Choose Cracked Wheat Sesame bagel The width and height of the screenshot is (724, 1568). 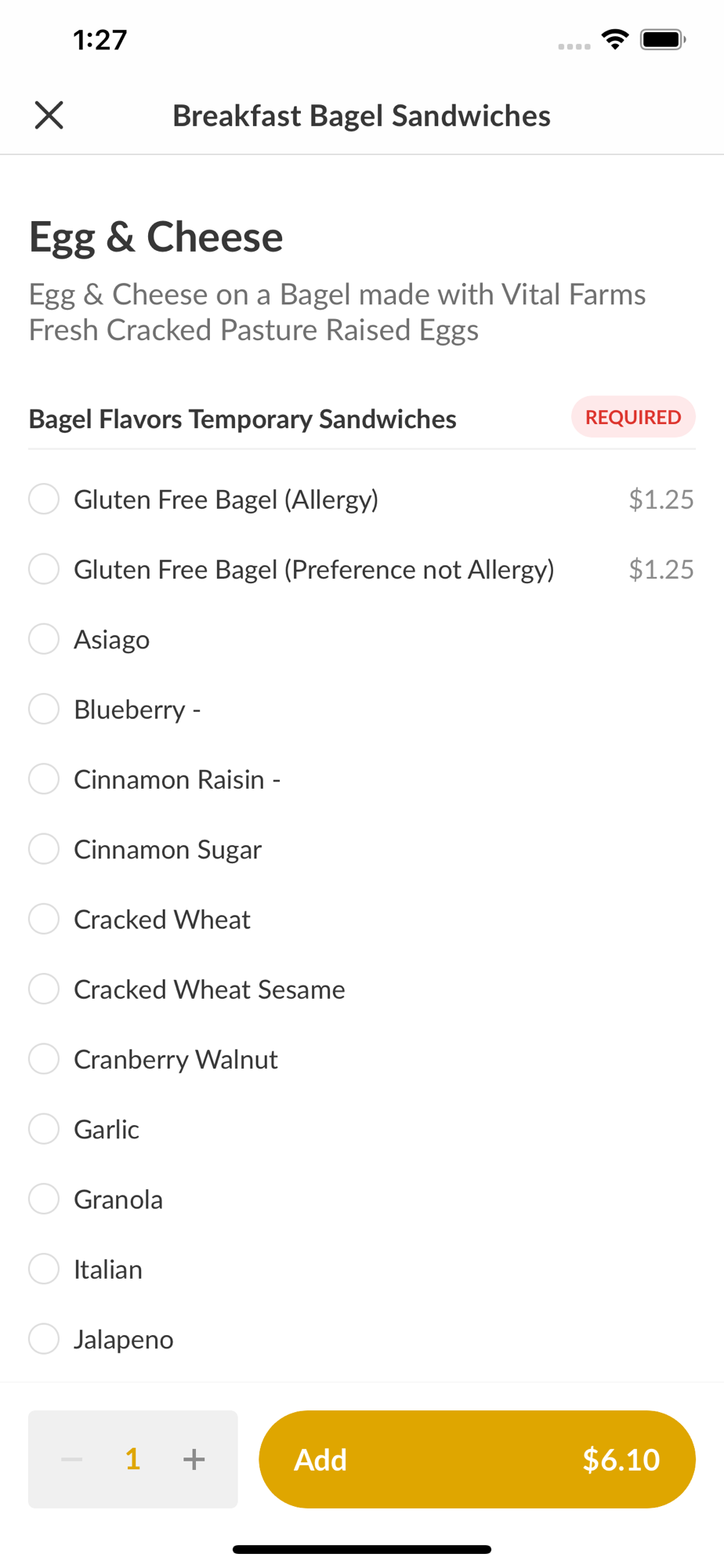click(44, 989)
